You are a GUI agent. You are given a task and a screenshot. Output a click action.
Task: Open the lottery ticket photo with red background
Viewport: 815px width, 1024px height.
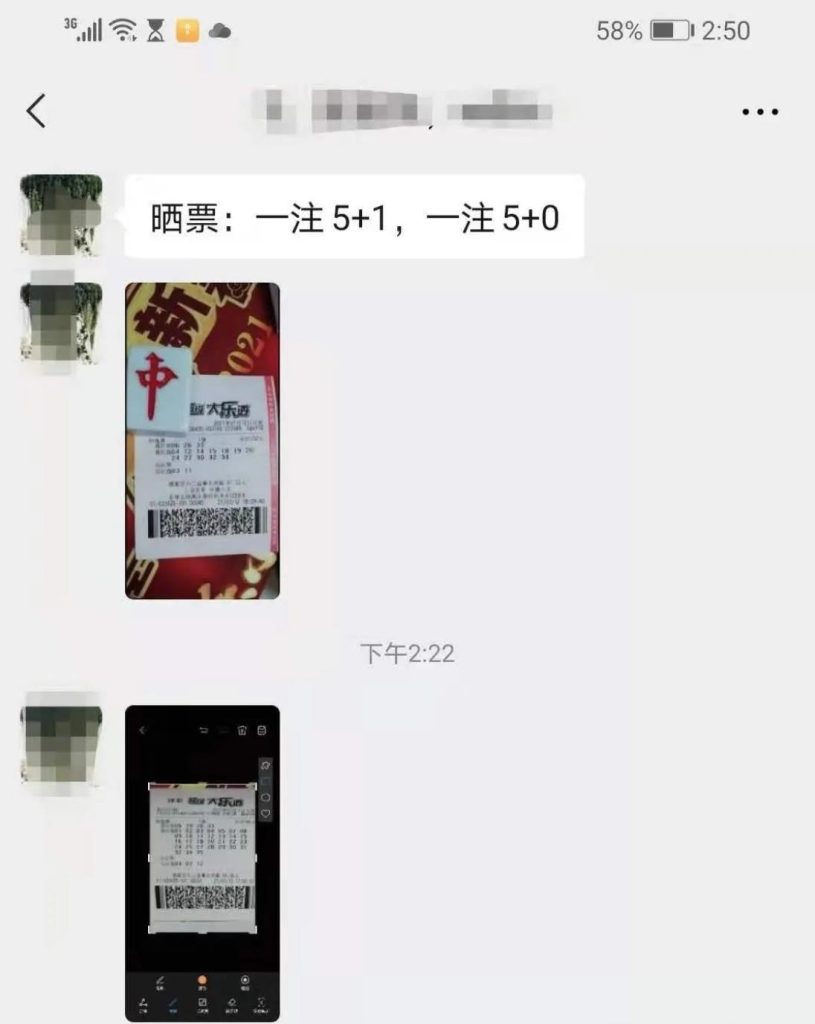click(202, 441)
